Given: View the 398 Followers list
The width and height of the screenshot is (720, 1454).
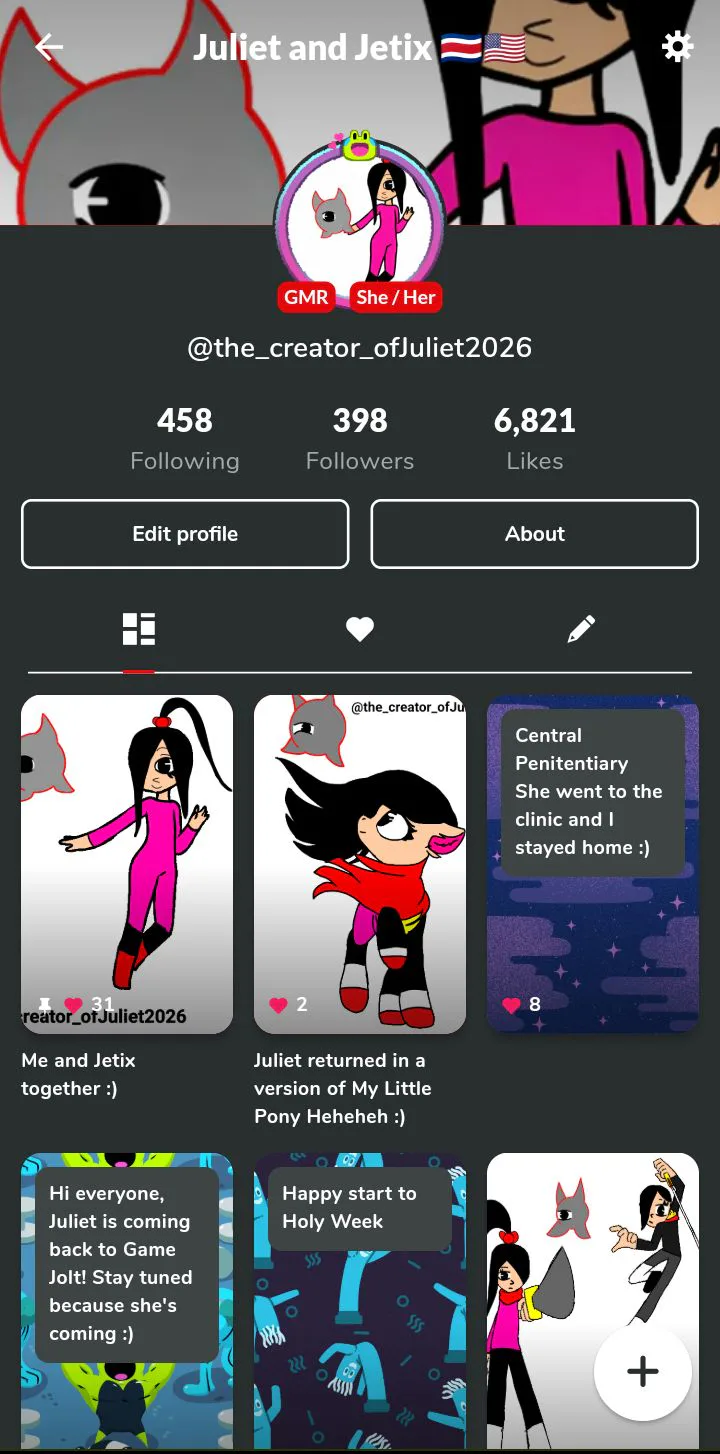Looking at the screenshot, I should pyautogui.click(x=360, y=438).
